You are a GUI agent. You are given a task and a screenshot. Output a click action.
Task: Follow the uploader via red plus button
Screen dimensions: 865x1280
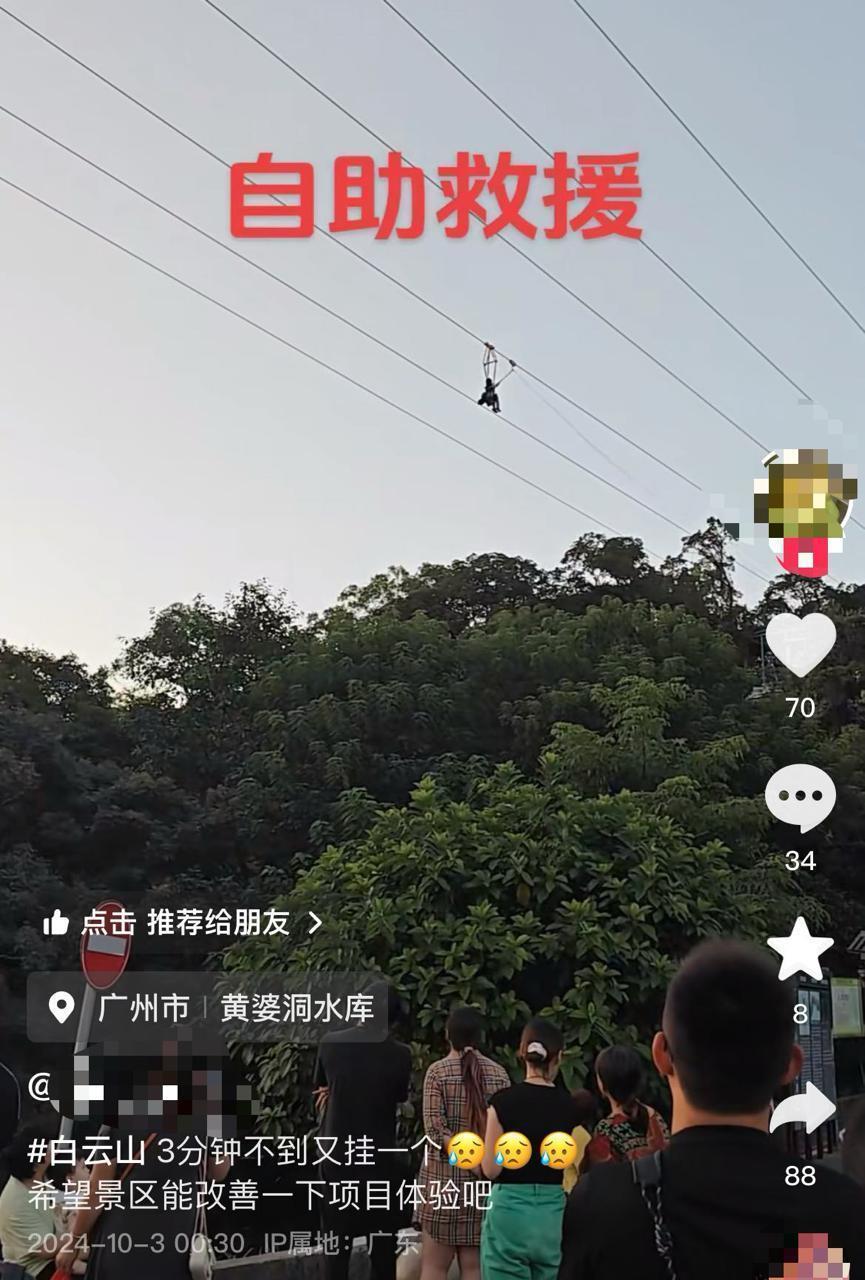[805, 558]
